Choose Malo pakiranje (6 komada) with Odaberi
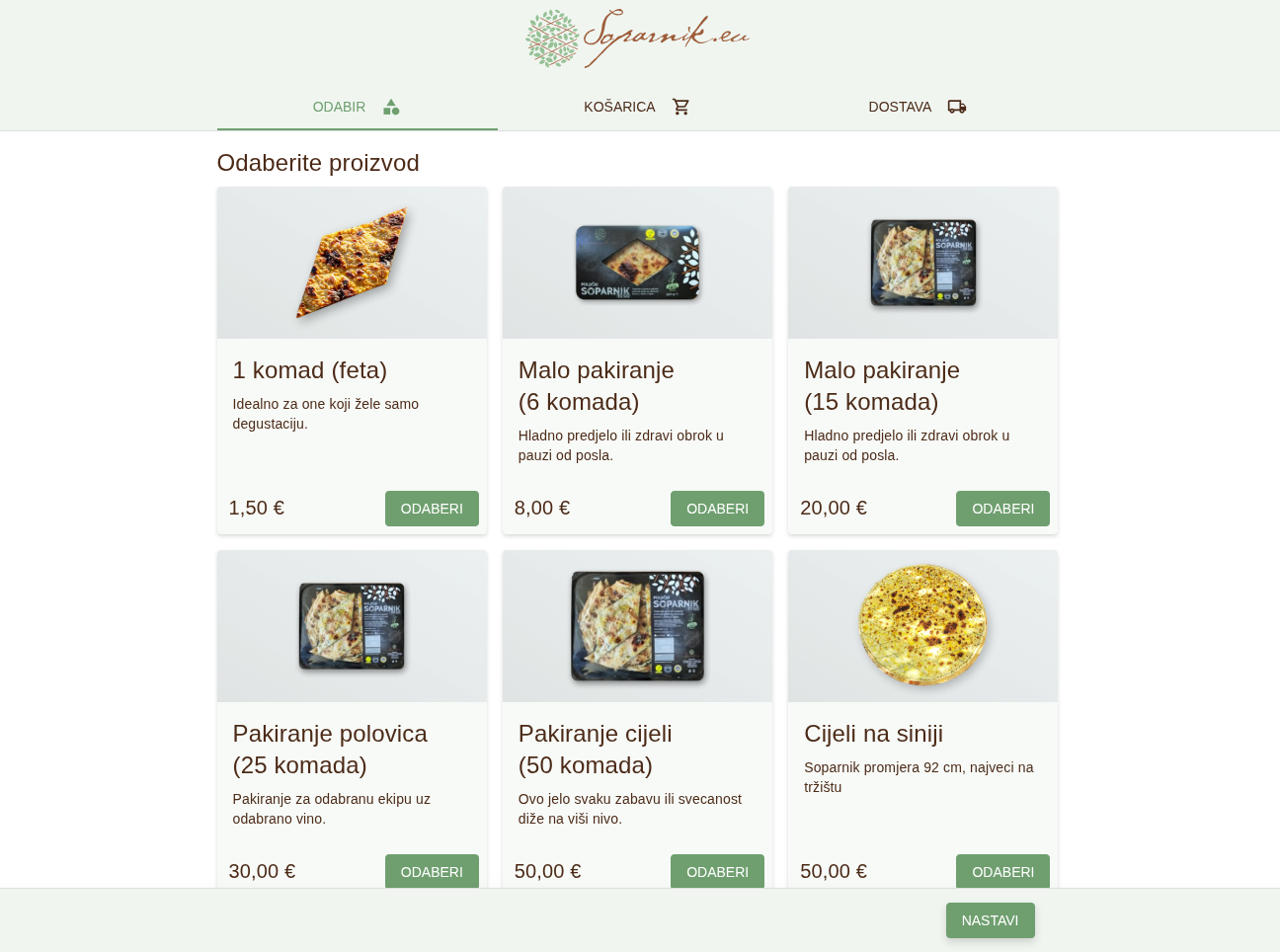 point(717,509)
